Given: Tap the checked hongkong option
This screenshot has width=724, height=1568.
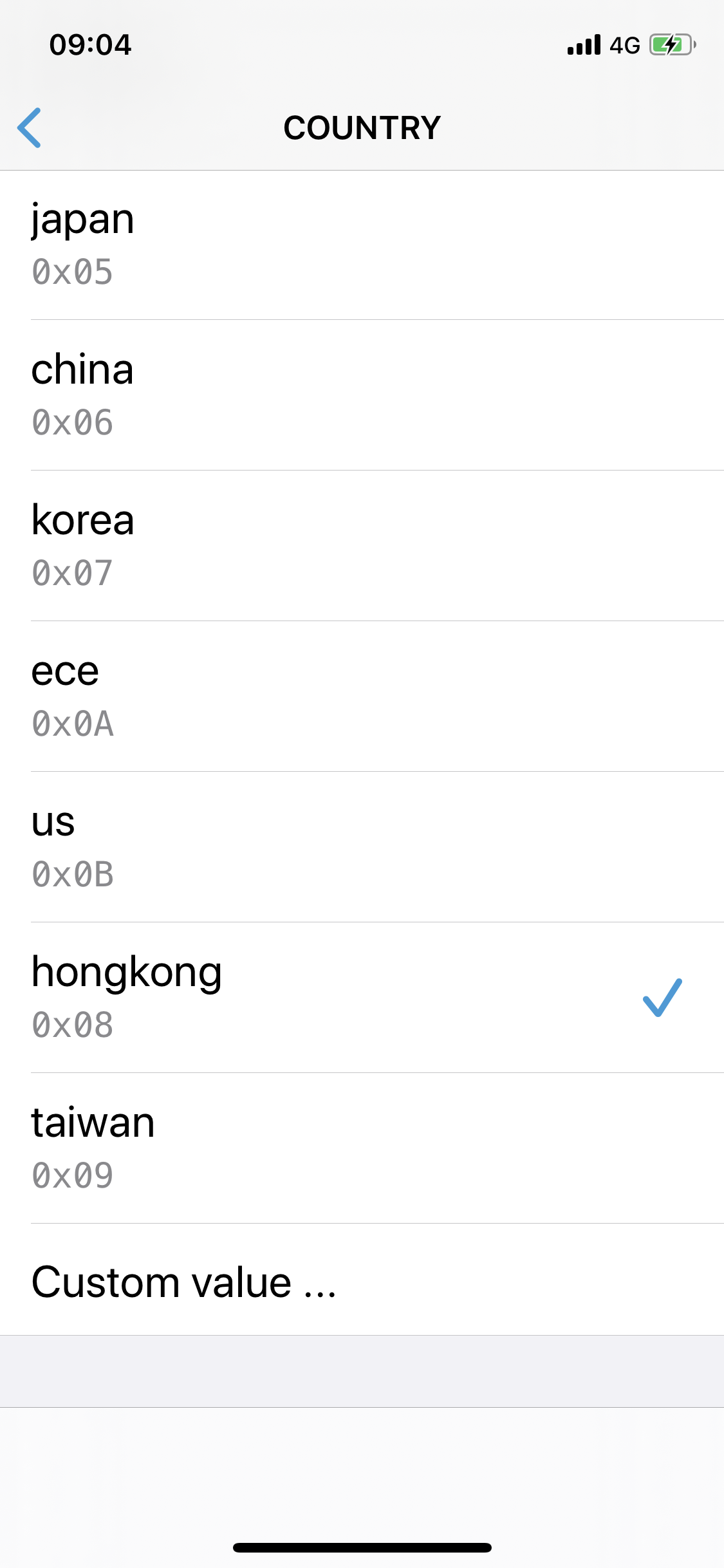Looking at the screenshot, I should point(362,998).
